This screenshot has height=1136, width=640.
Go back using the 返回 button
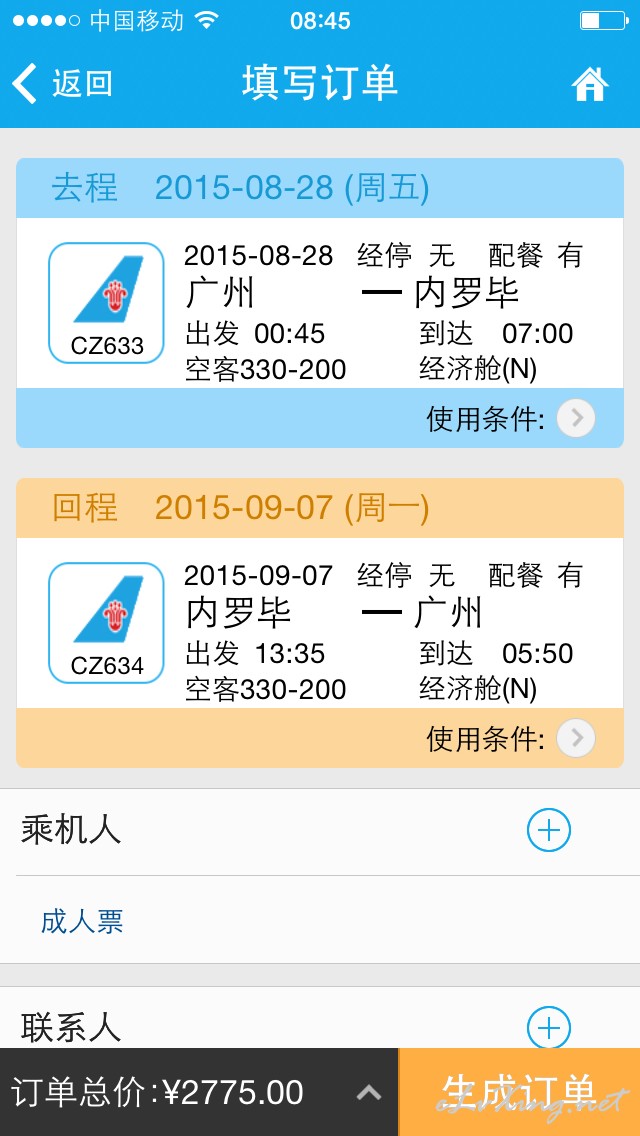62,83
